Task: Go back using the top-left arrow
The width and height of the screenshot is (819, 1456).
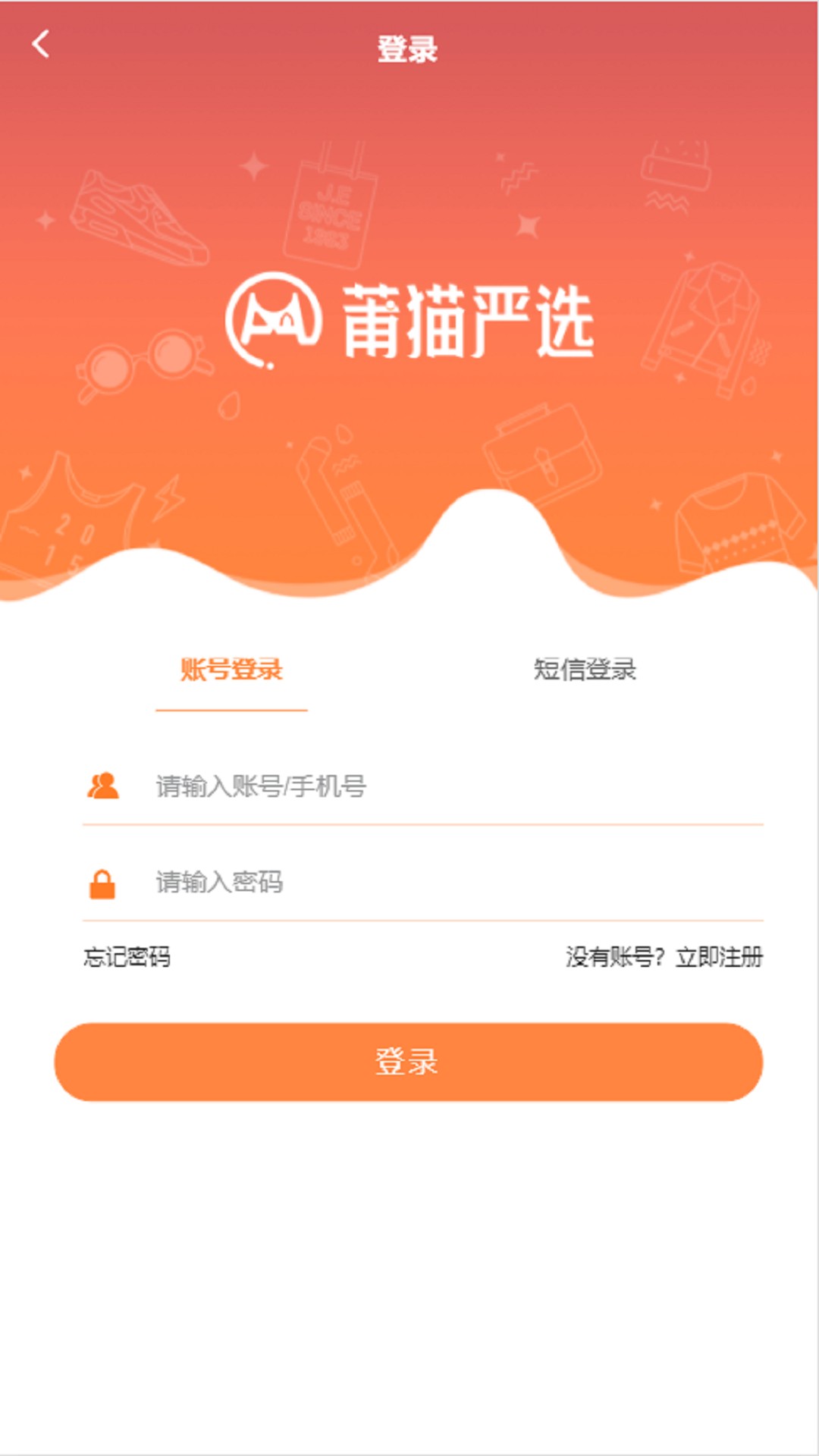Action: tap(41, 44)
